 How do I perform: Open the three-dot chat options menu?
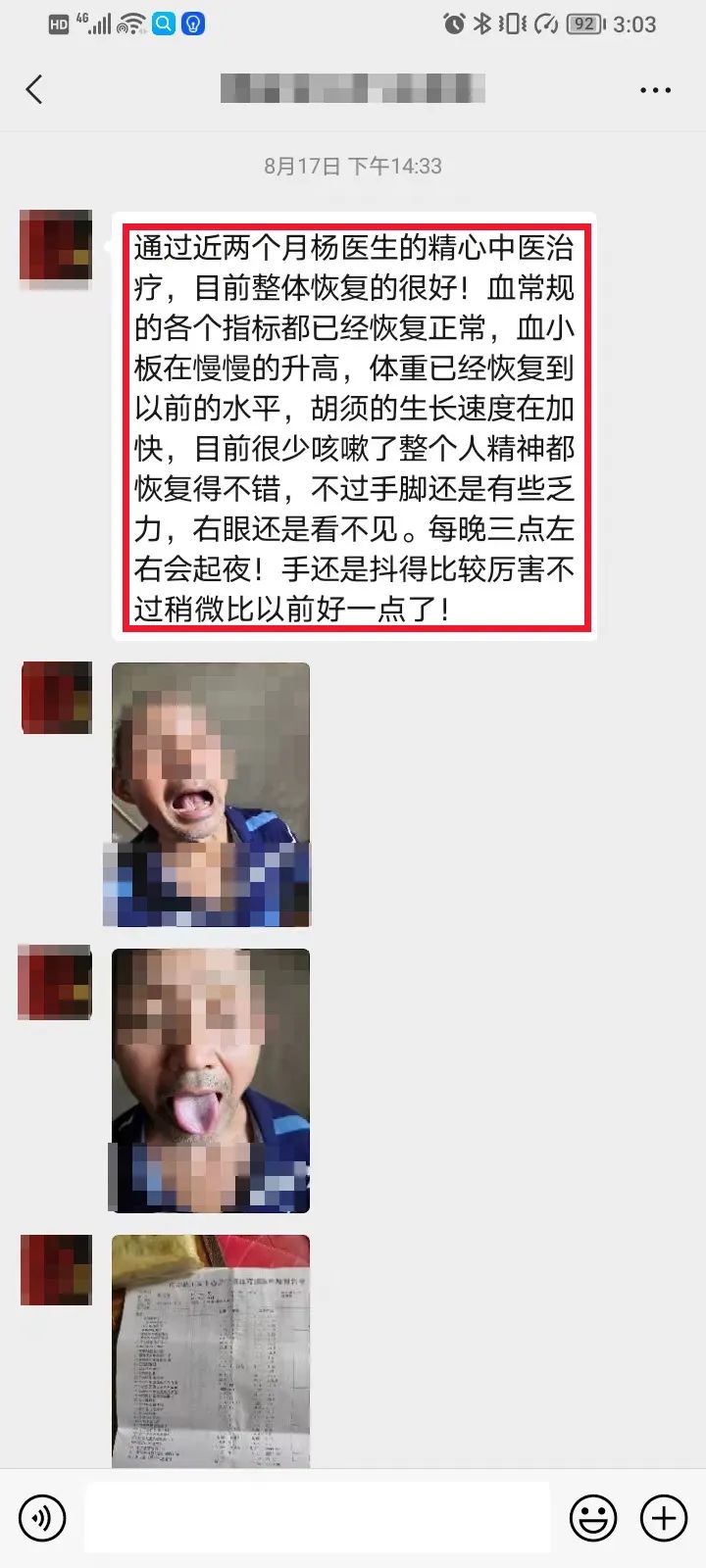click(654, 90)
